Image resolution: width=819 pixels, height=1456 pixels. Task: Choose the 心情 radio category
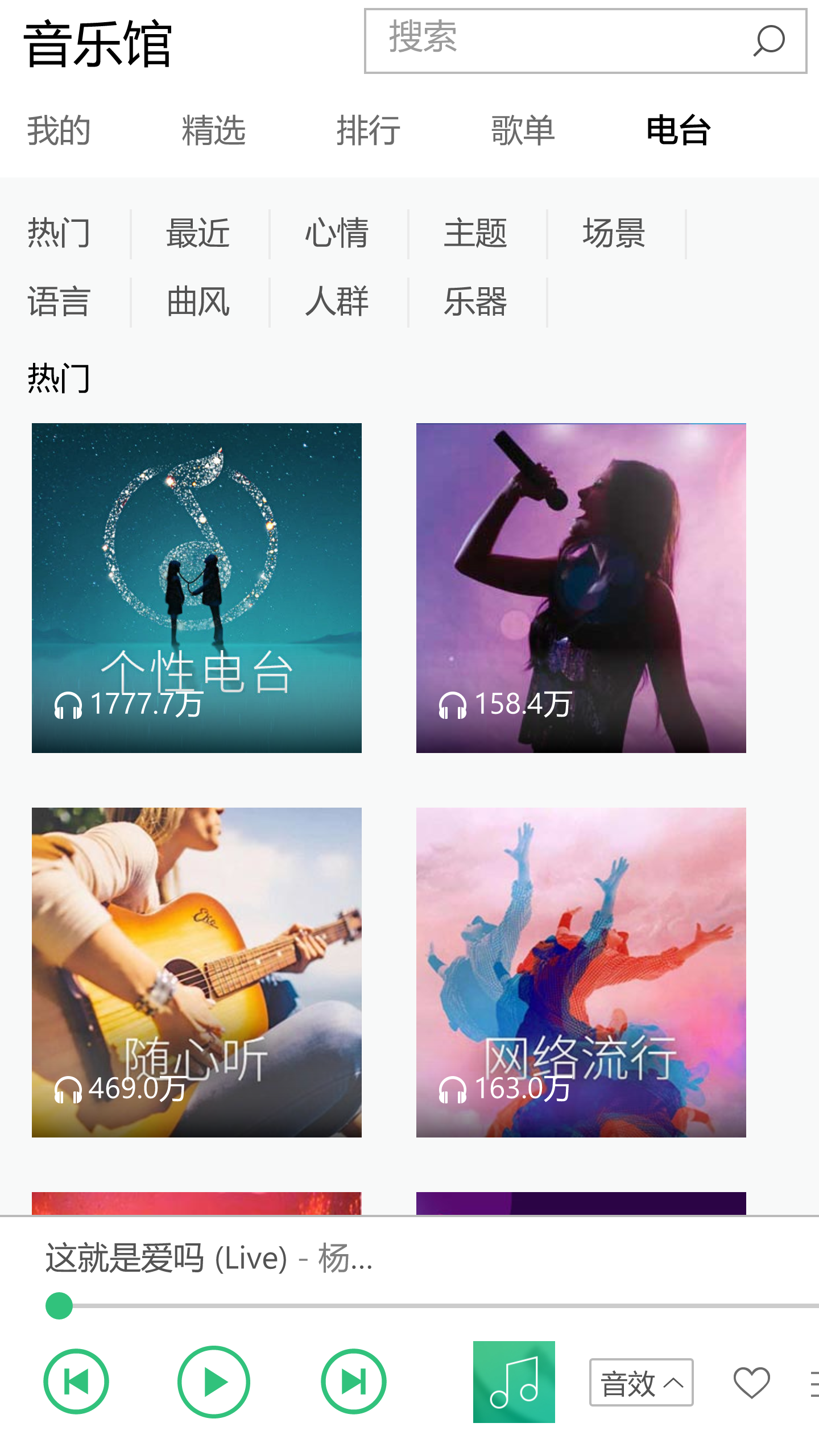(x=337, y=233)
